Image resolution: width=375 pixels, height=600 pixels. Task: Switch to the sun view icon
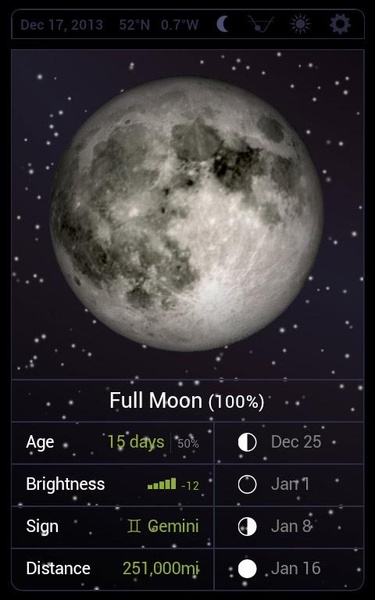point(300,24)
